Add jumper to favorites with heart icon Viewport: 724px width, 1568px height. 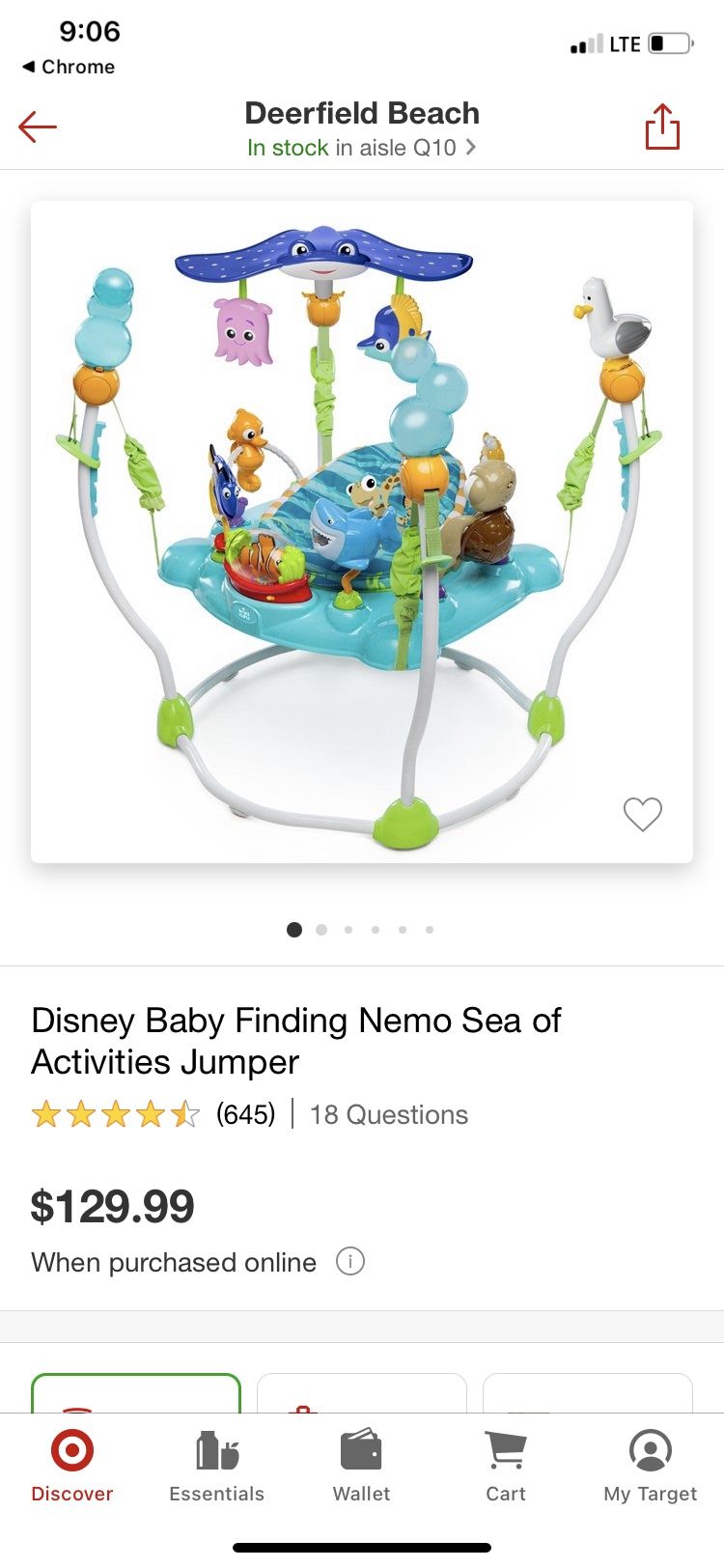click(642, 814)
